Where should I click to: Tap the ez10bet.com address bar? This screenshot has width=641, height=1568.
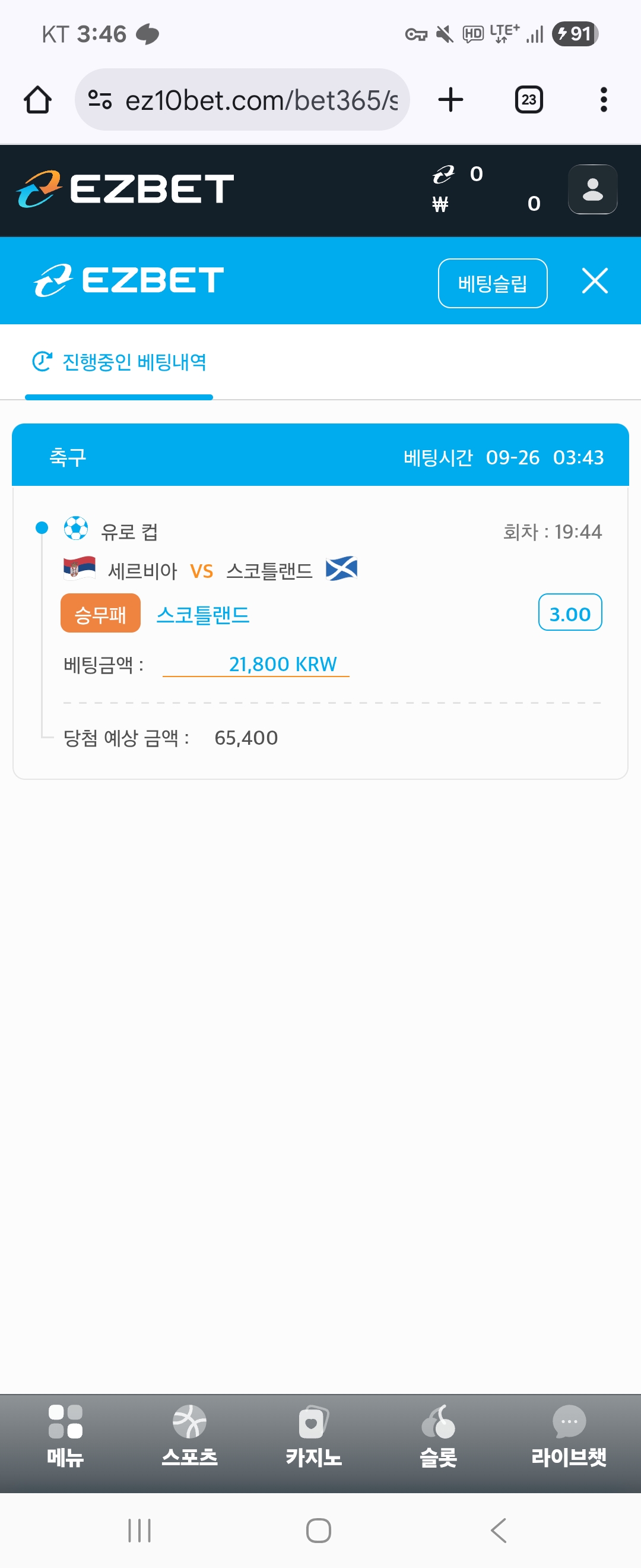point(242,100)
